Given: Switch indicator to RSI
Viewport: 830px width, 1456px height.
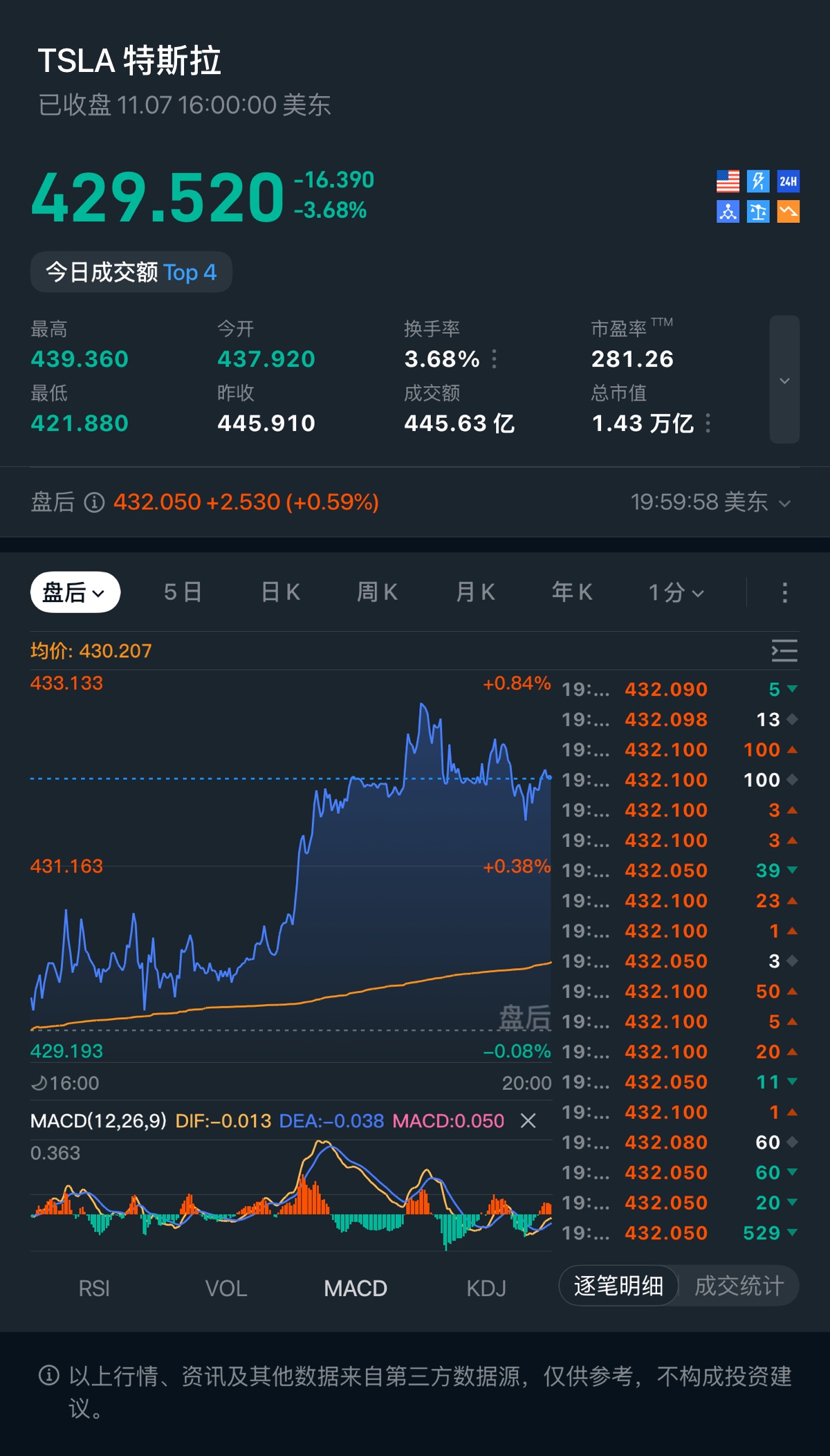Looking at the screenshot, I should 94,1289.
